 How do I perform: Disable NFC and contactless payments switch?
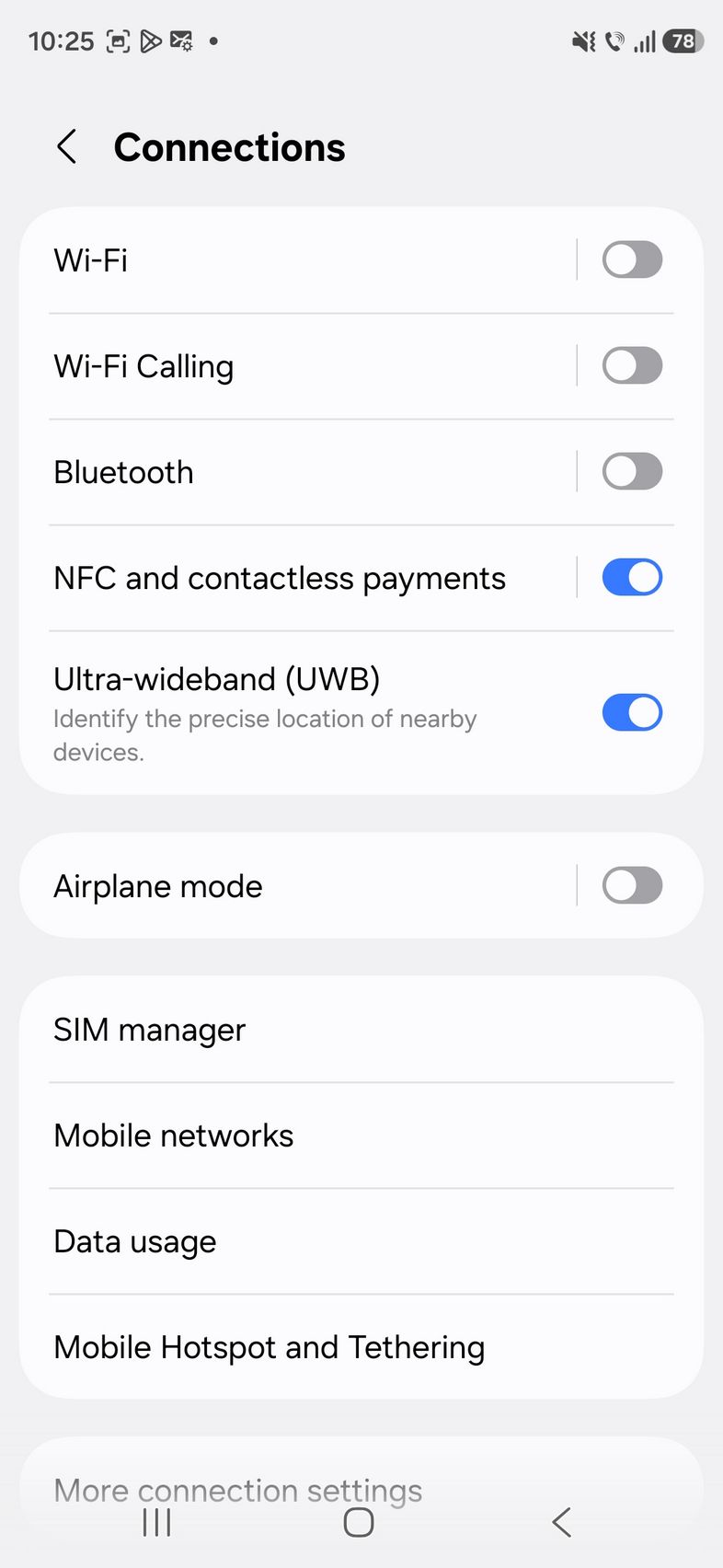632,578
